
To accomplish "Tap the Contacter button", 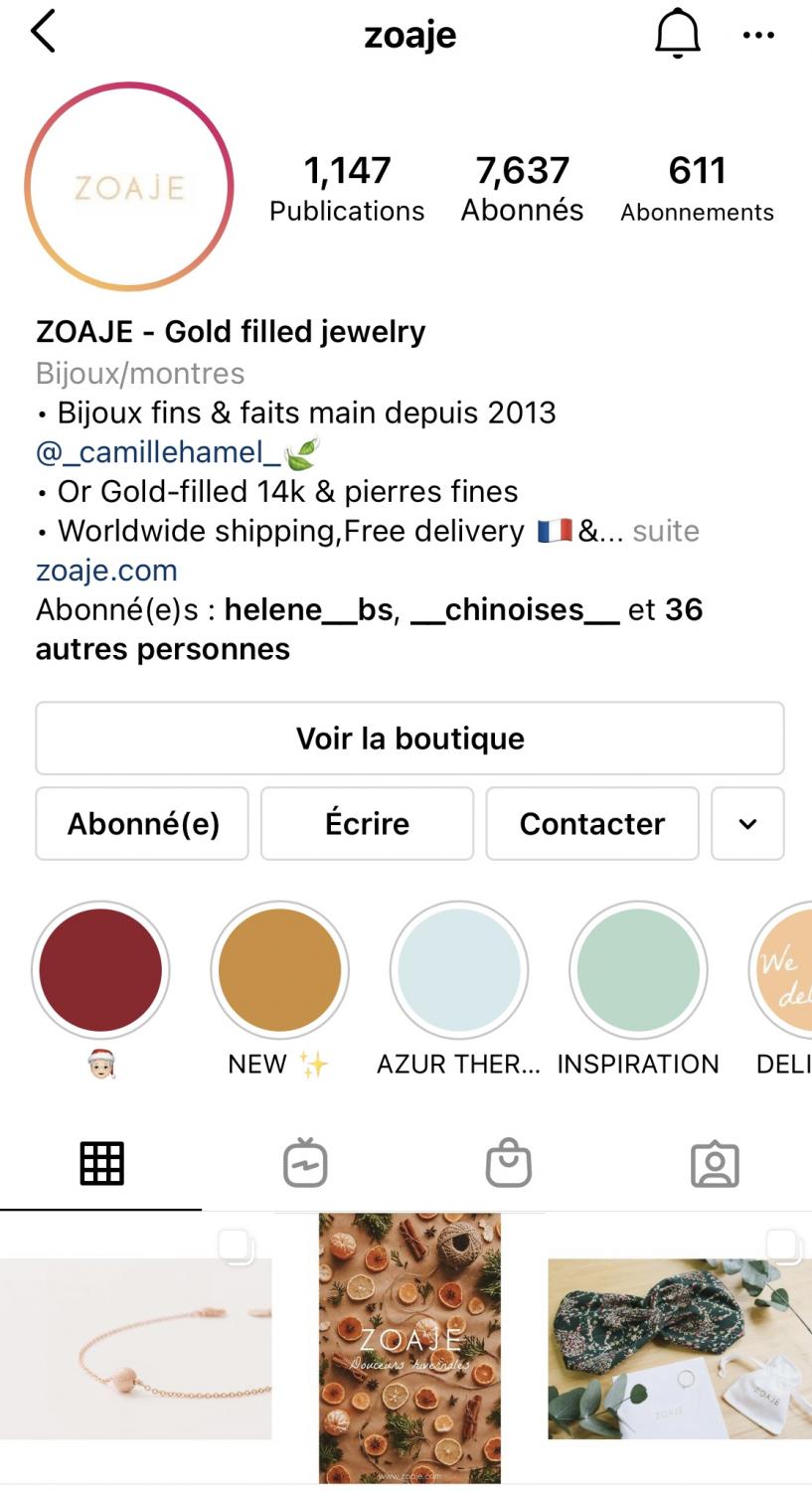I will pos(592,824).
